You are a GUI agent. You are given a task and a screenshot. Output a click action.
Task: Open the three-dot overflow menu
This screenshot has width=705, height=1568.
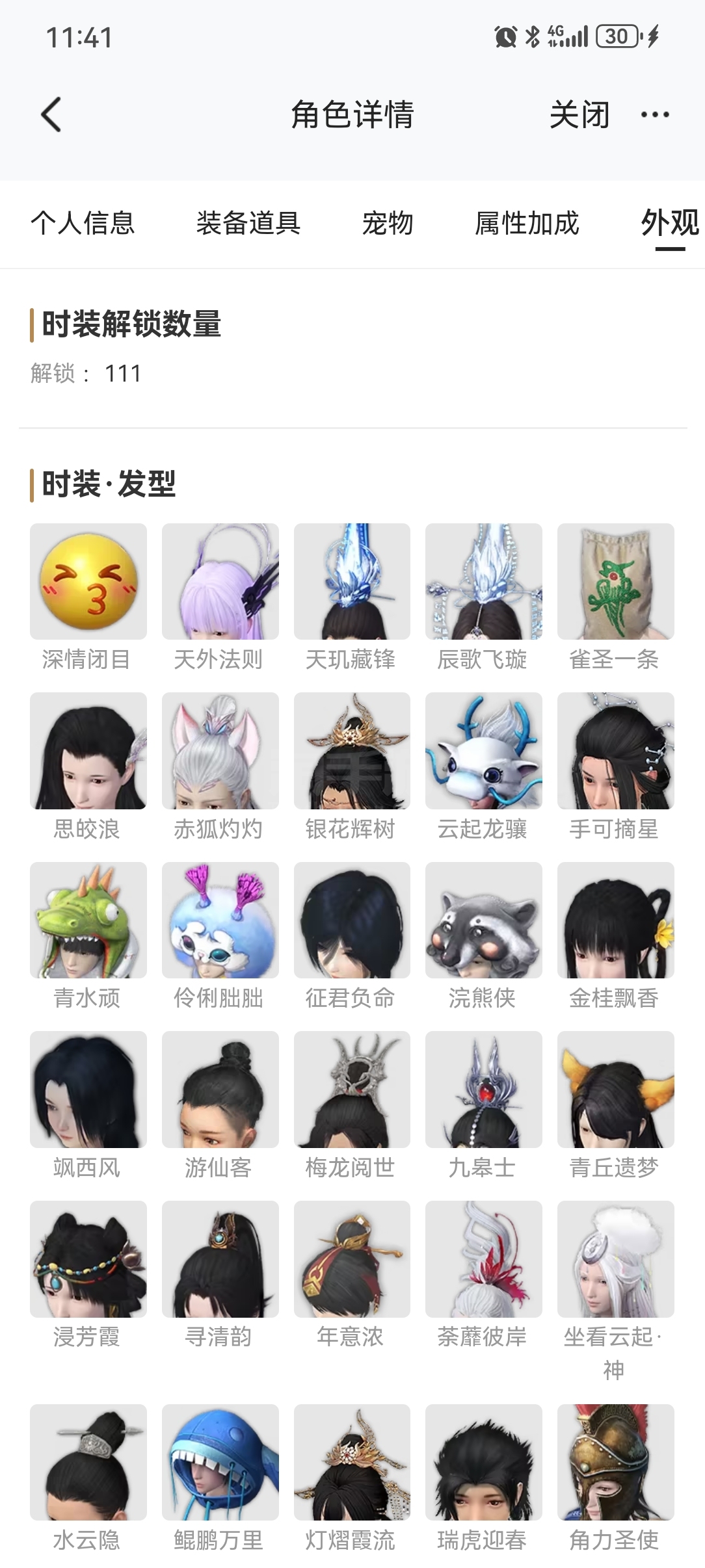click(x=655, y=115)
